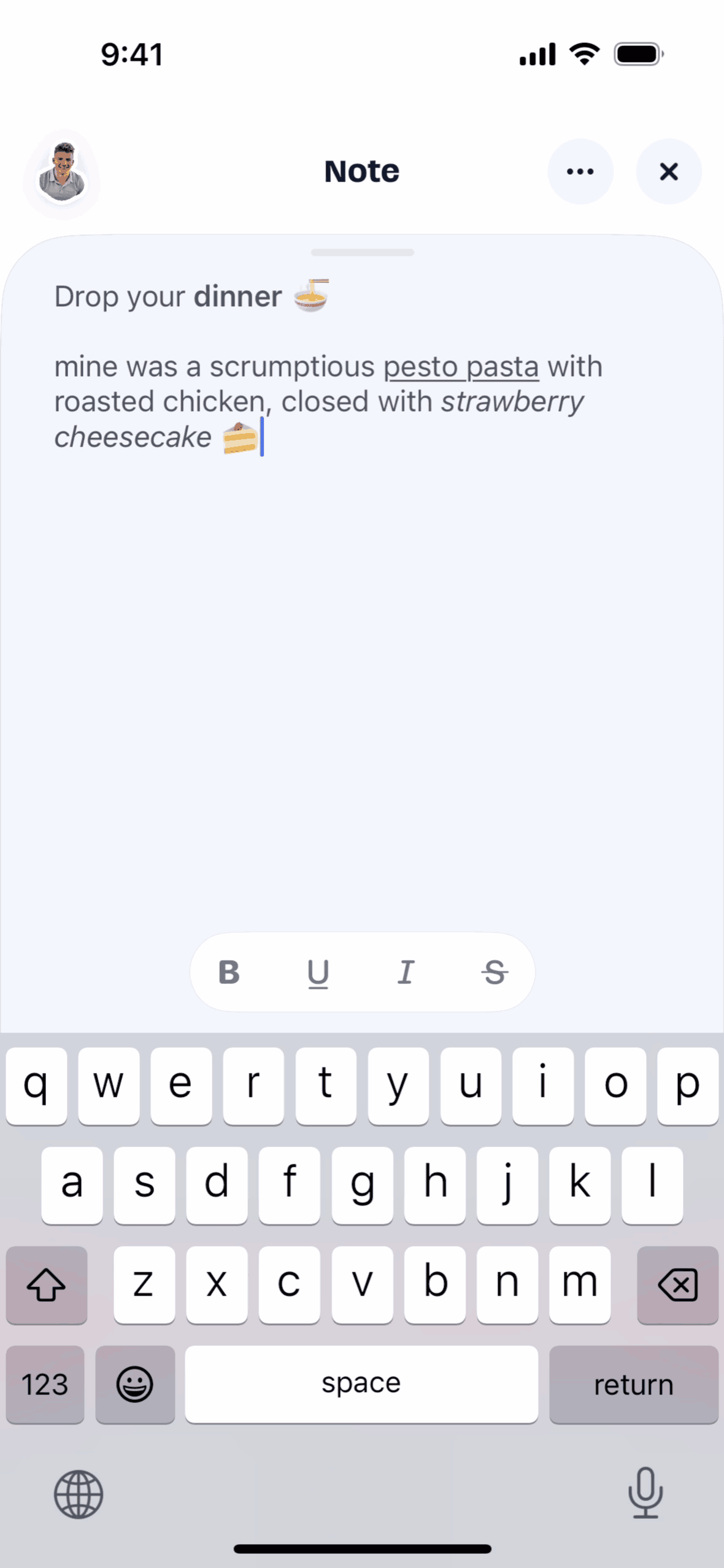724x1568 pixels.
Task: Switch keyboard language with the globe
Action: pyautogui.click(x=79, y=1494)
